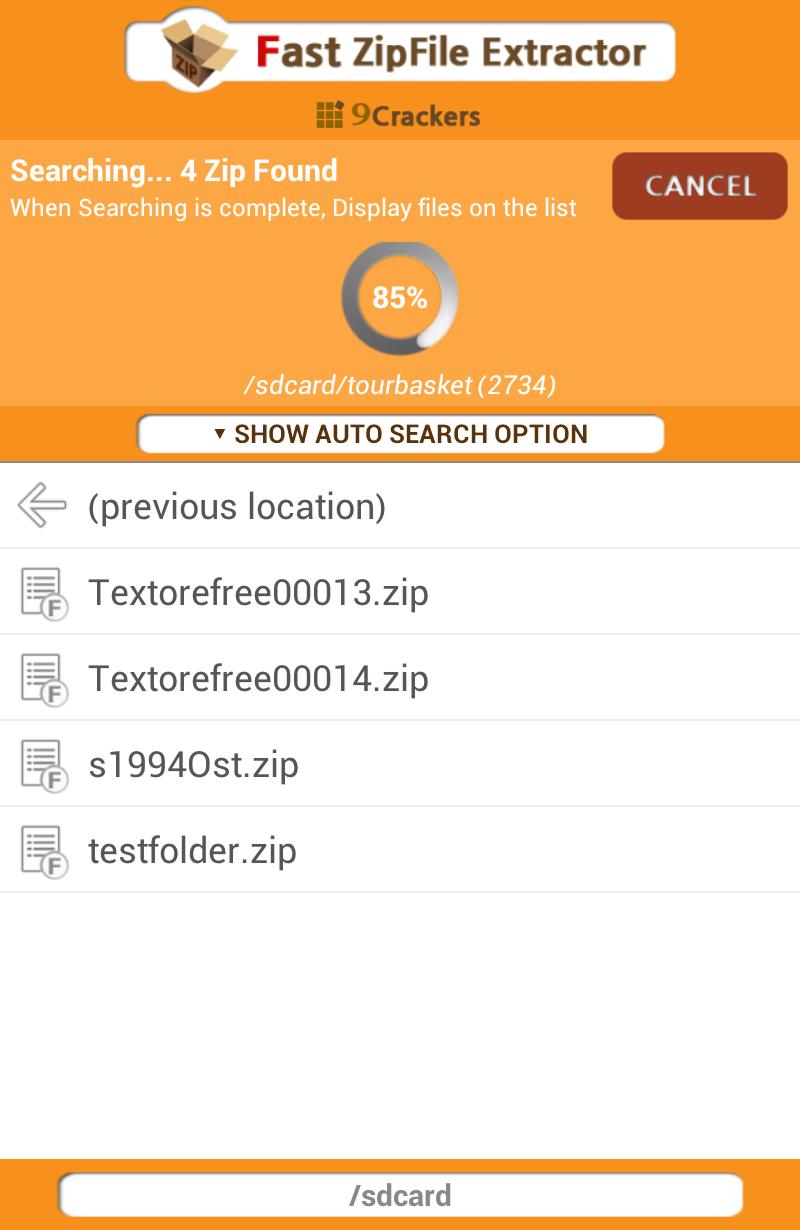This screenshot has height=1230, width=800.
Task: Click the back arrow for previous location
Action: coord(39,506)
